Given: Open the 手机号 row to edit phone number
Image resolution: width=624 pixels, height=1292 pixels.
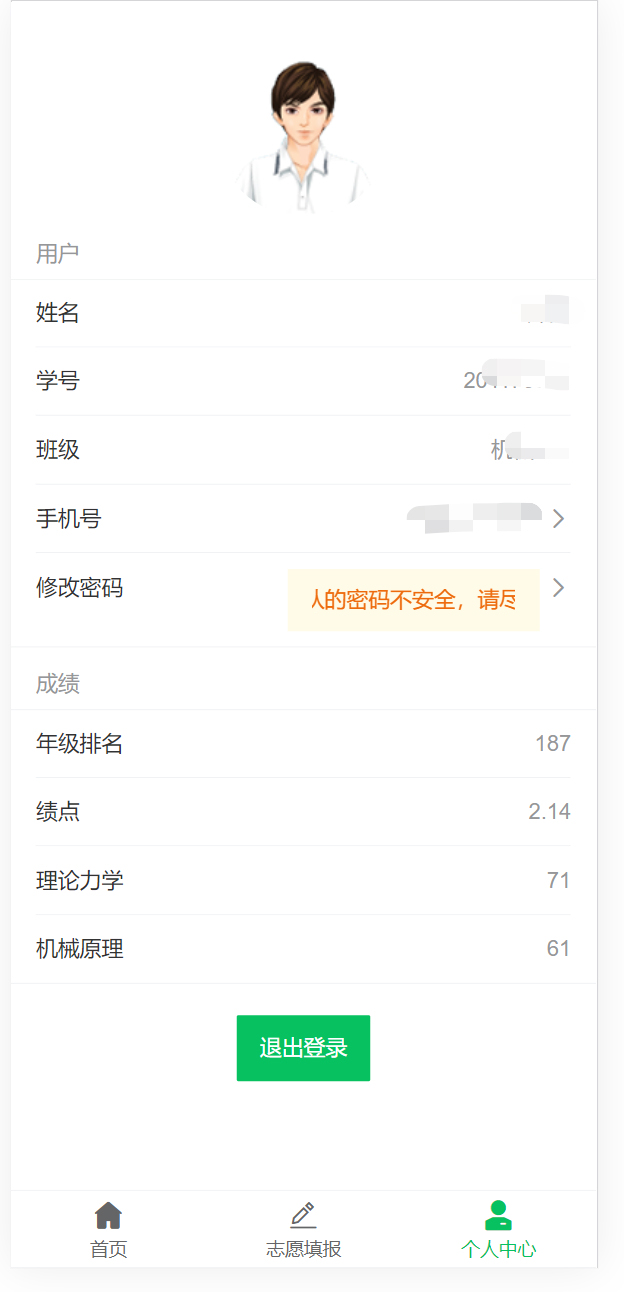Looking at the screenshot, I should (x=304, y=518).
